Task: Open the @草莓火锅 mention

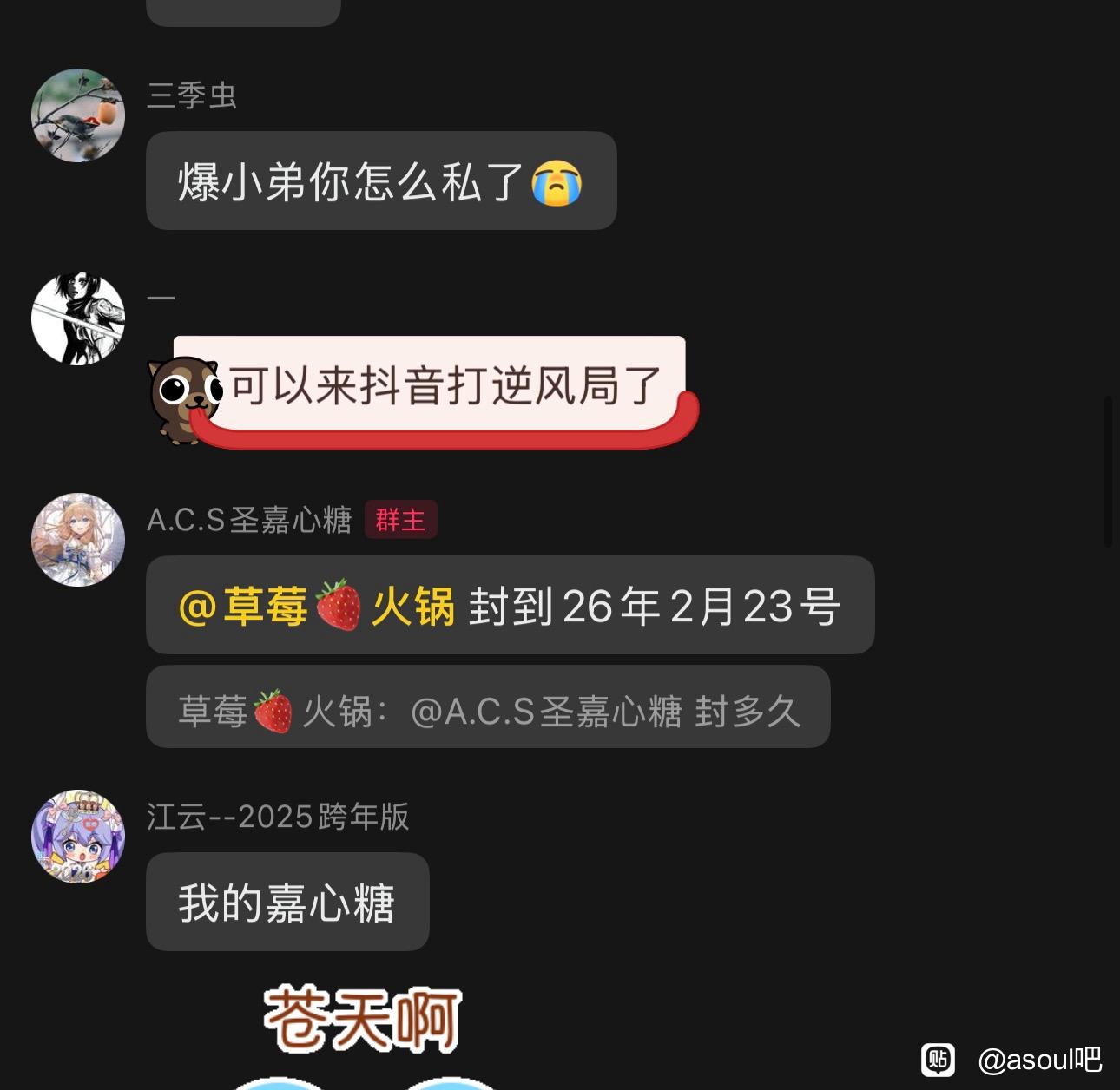Action: click(317, 606)
